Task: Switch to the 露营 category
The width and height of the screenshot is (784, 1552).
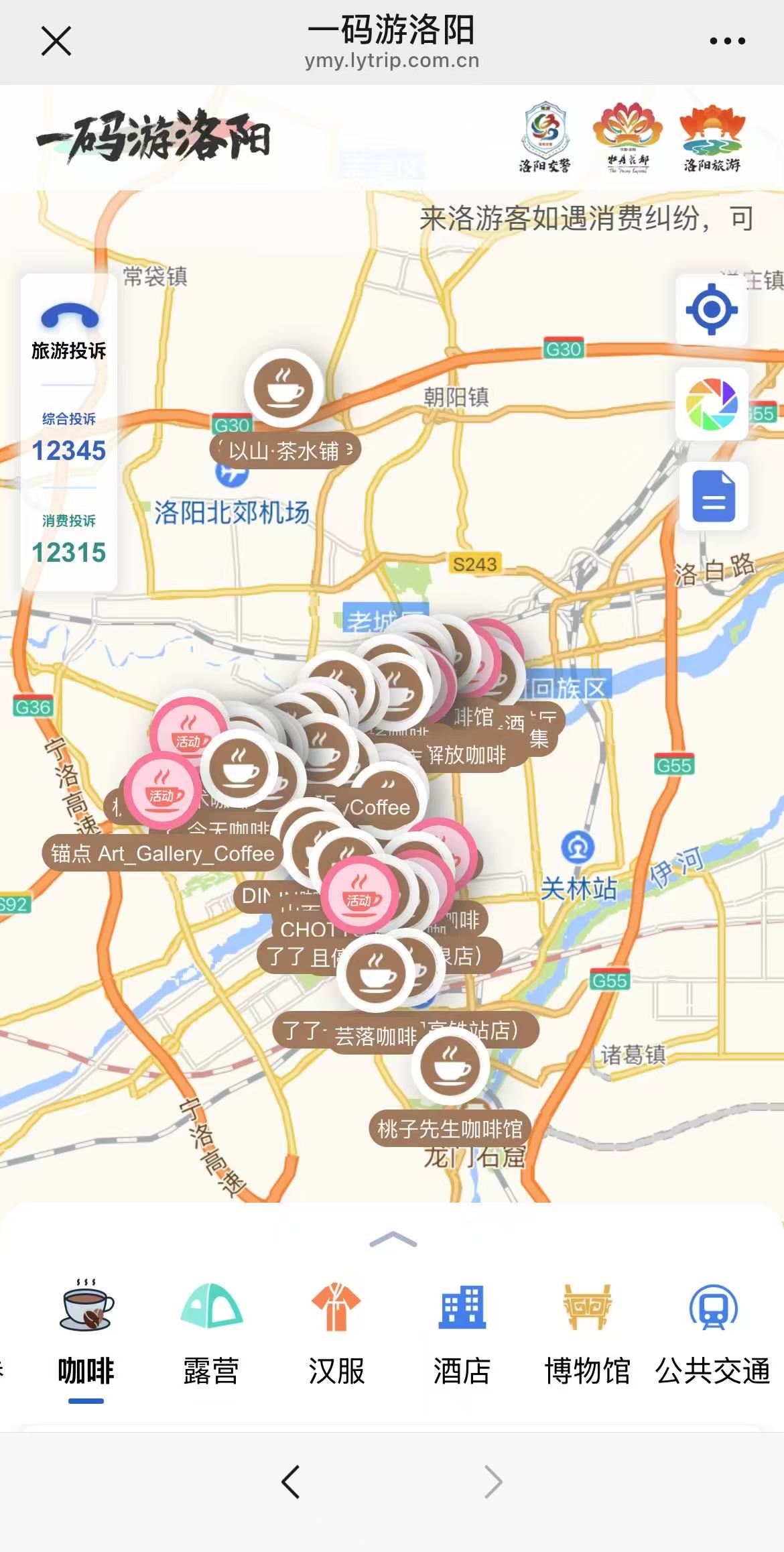Action: coord(211,1334)
